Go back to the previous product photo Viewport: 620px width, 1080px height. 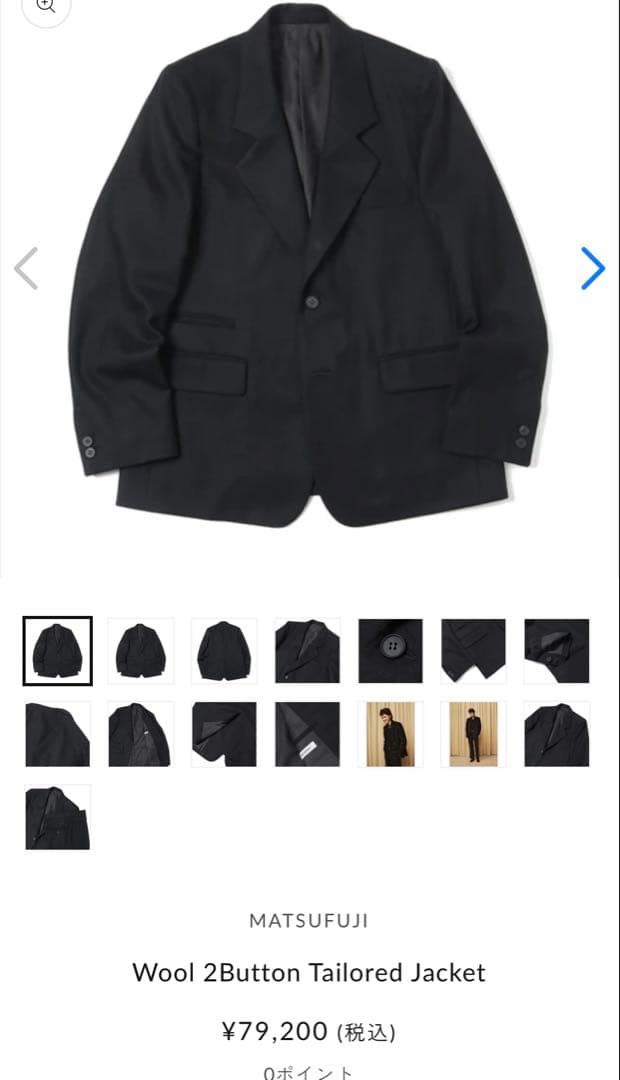(26, 268)
